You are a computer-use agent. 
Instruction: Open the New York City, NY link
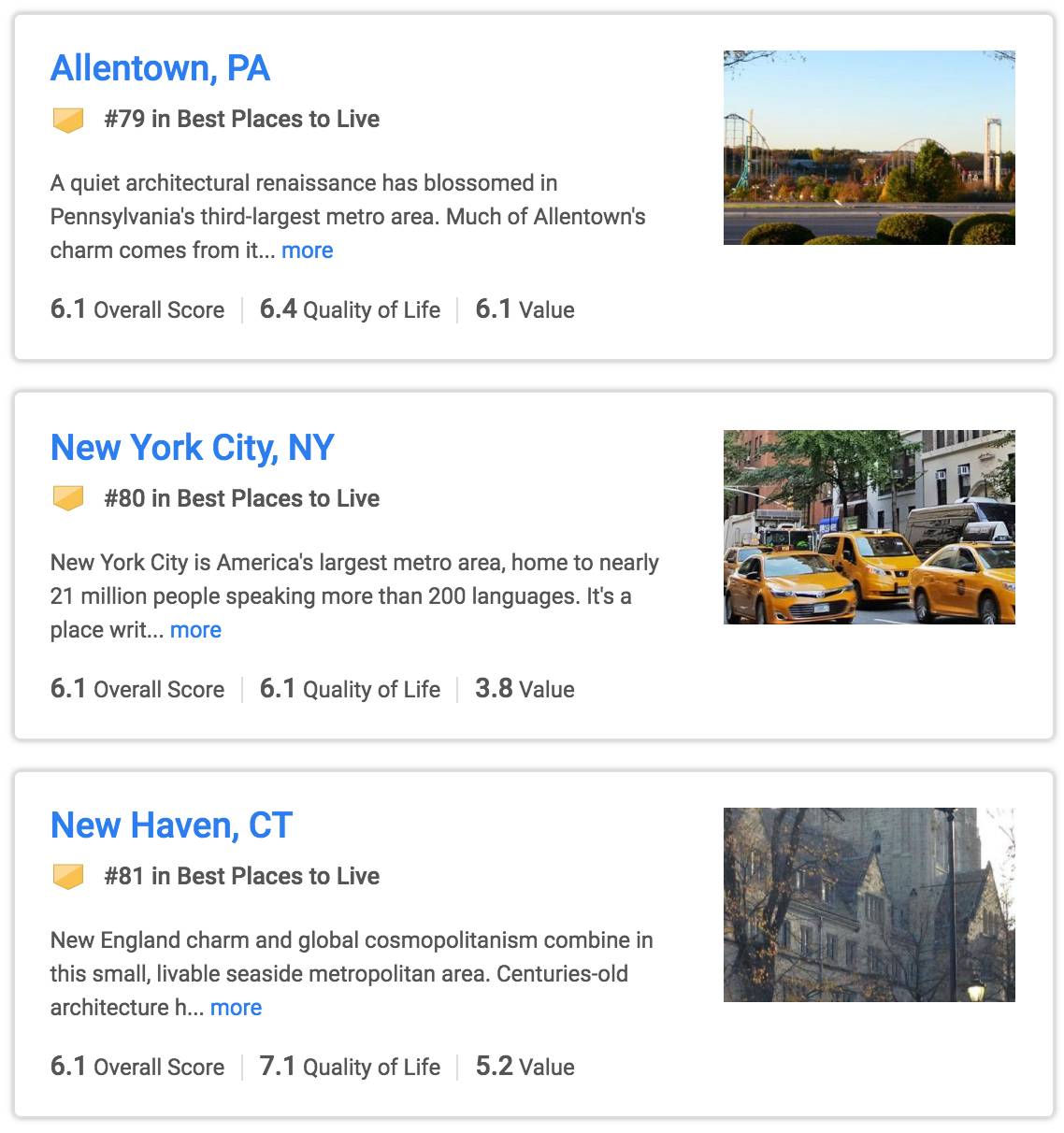(x=192, y=448)
